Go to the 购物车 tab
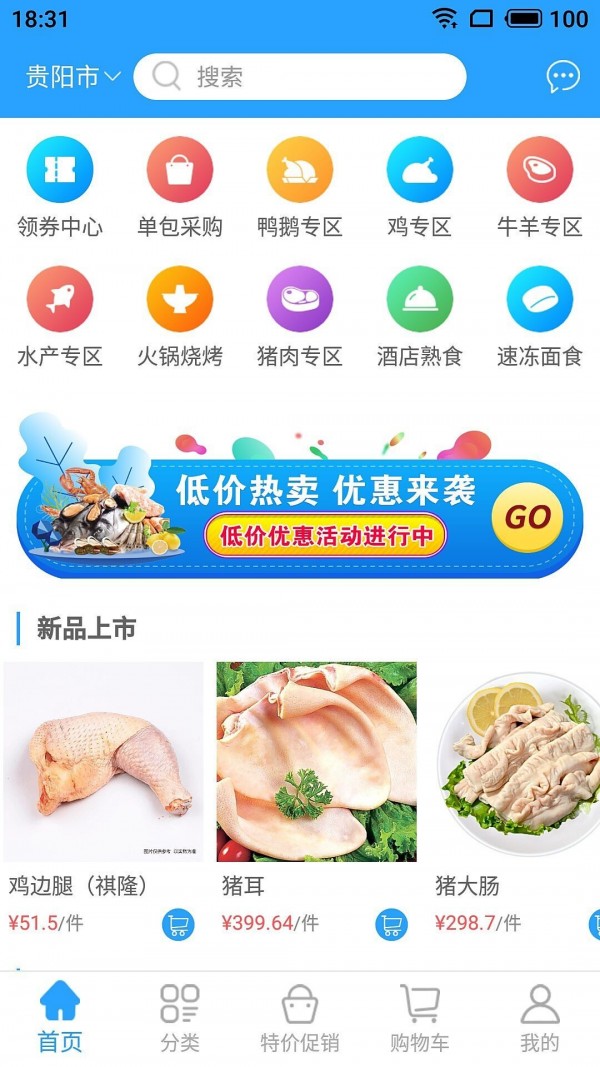The width and height of the screenshot is (600, 1067). point(420,1017)
